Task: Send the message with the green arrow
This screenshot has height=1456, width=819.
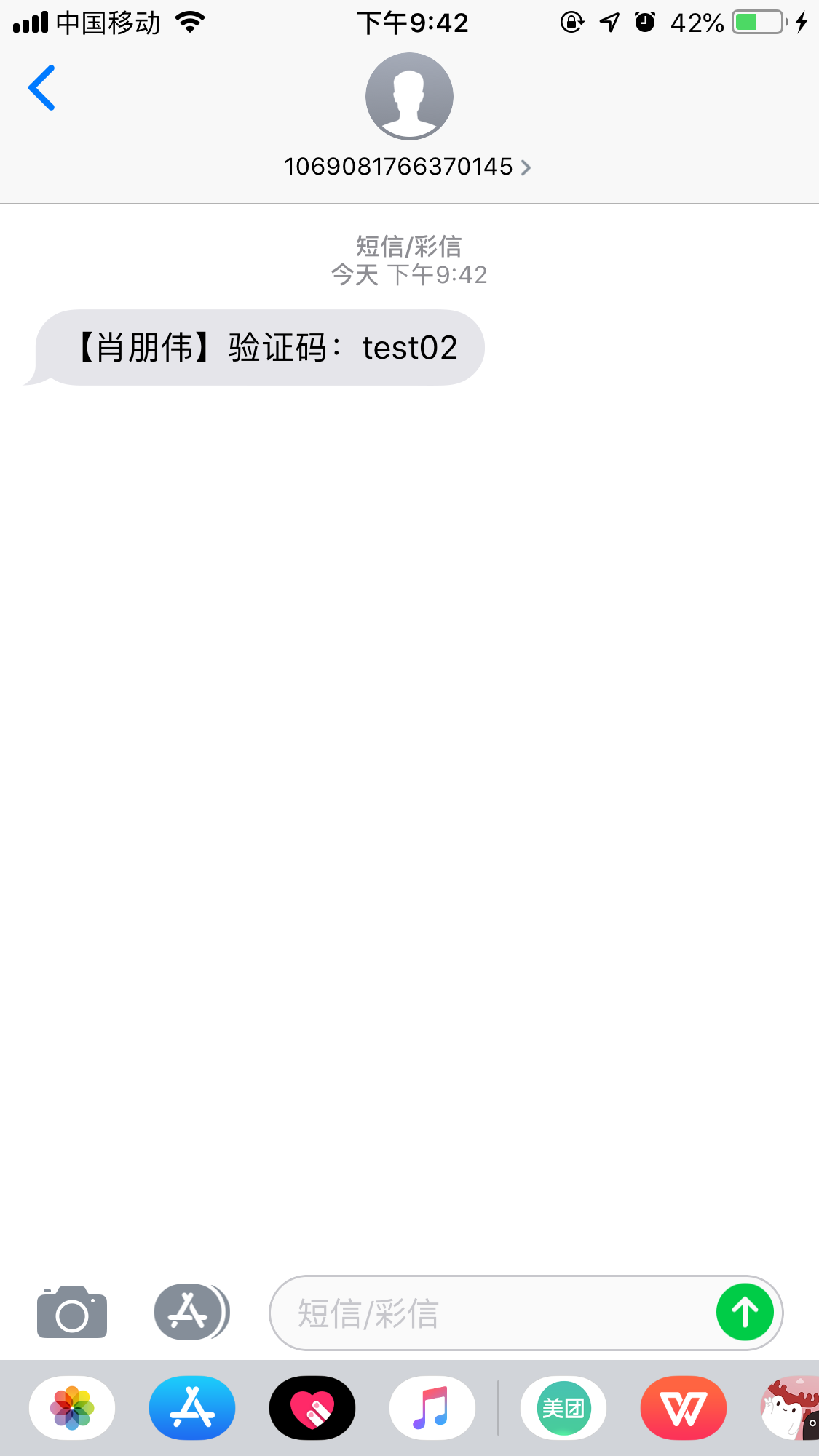Action: [x=744, y=1313]
